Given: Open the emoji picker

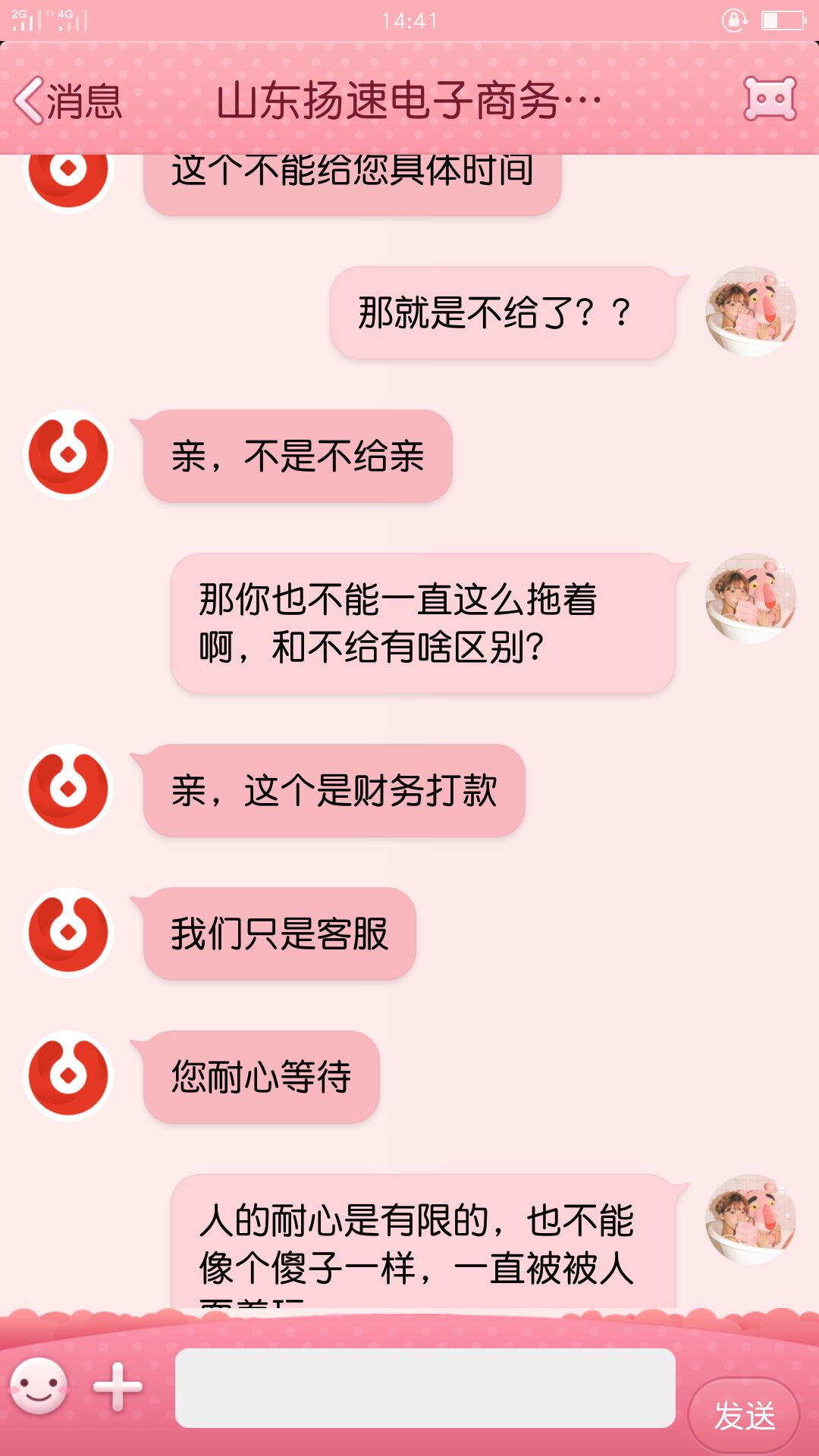Looking at the screenshot, I should [x=38, y=1386].
